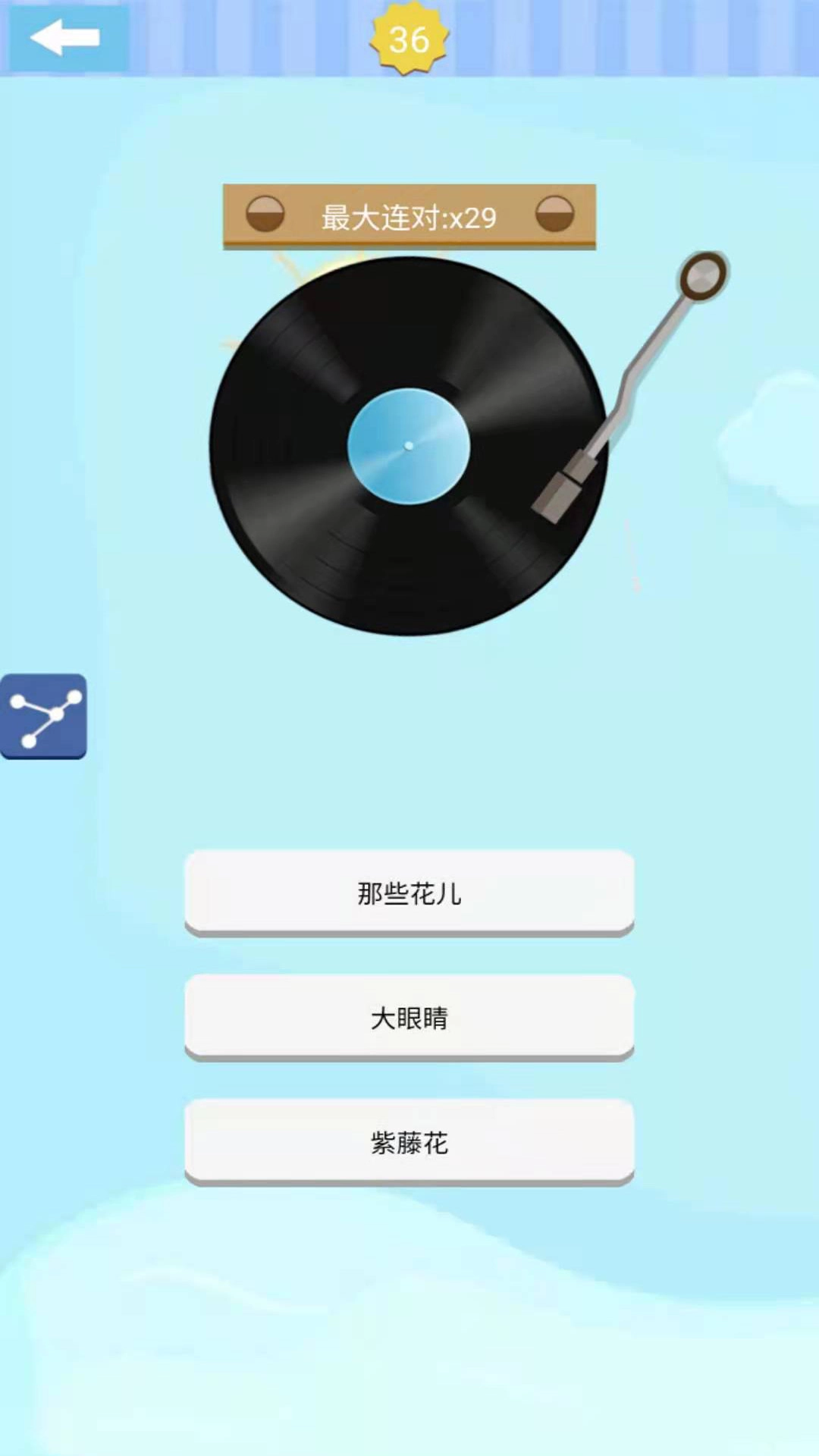The width and height of the screenshot is (819, 1456).
Task: Open the blue network-share icon
Action: coord(43,717)
